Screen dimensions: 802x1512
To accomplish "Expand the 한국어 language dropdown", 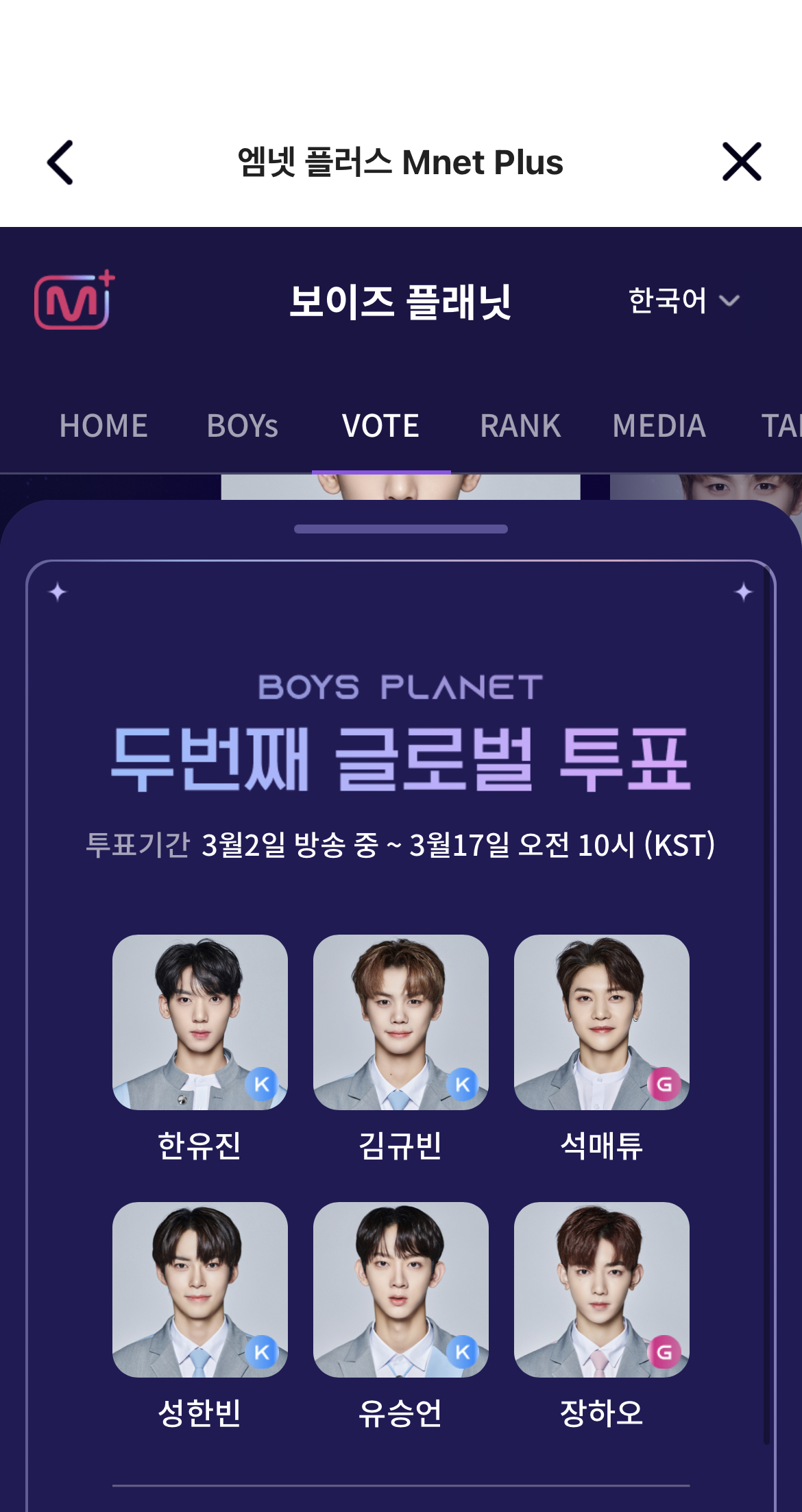I will click(684, 300).
